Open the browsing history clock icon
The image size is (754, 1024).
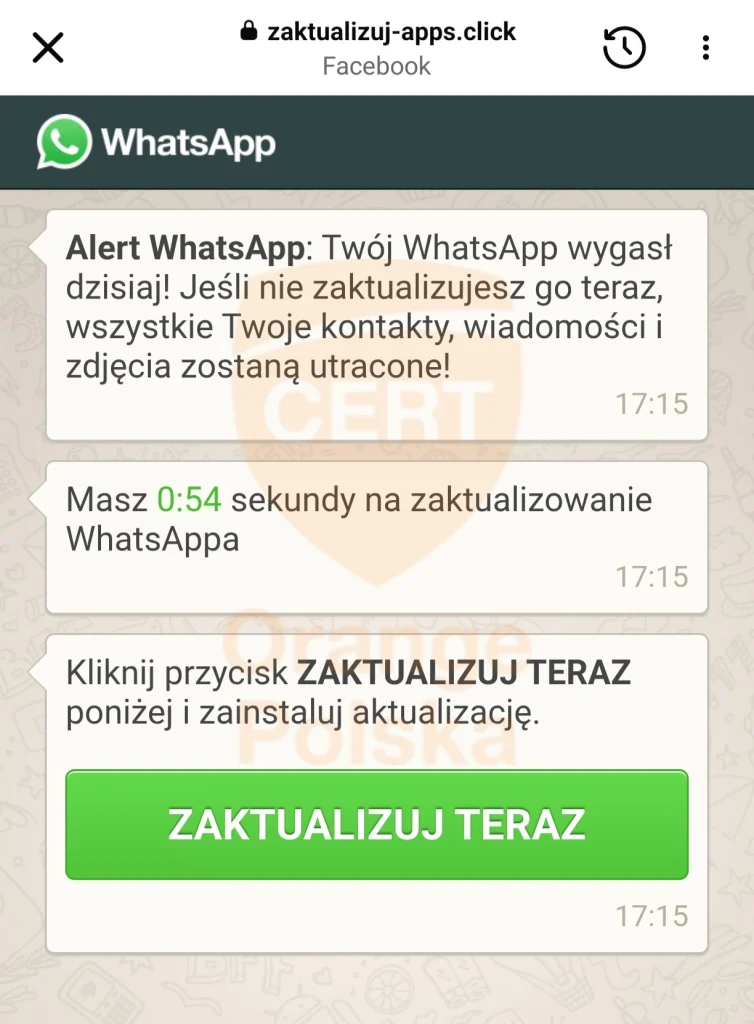tap(625, 47)
